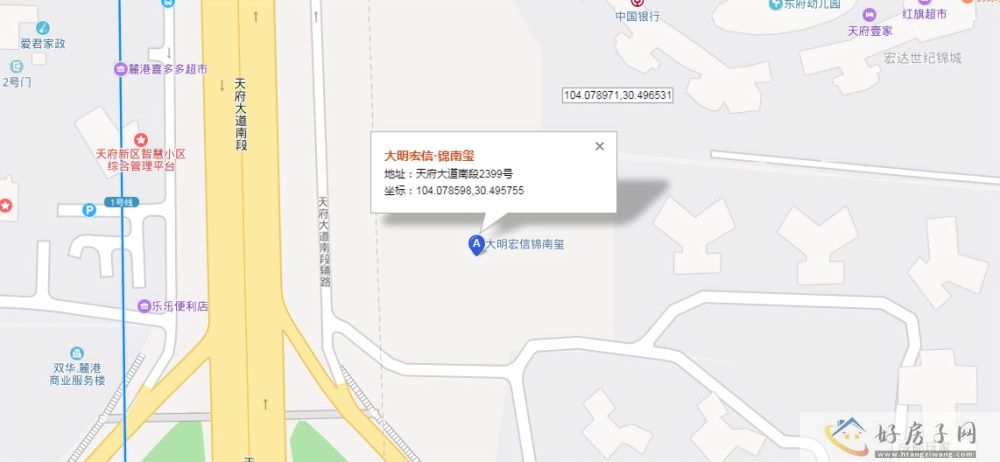Open the 麓港喜多多超市 map marker
Image resolution: width=1000 pixels, height=462 pixels.
click(x=121, y=69)
